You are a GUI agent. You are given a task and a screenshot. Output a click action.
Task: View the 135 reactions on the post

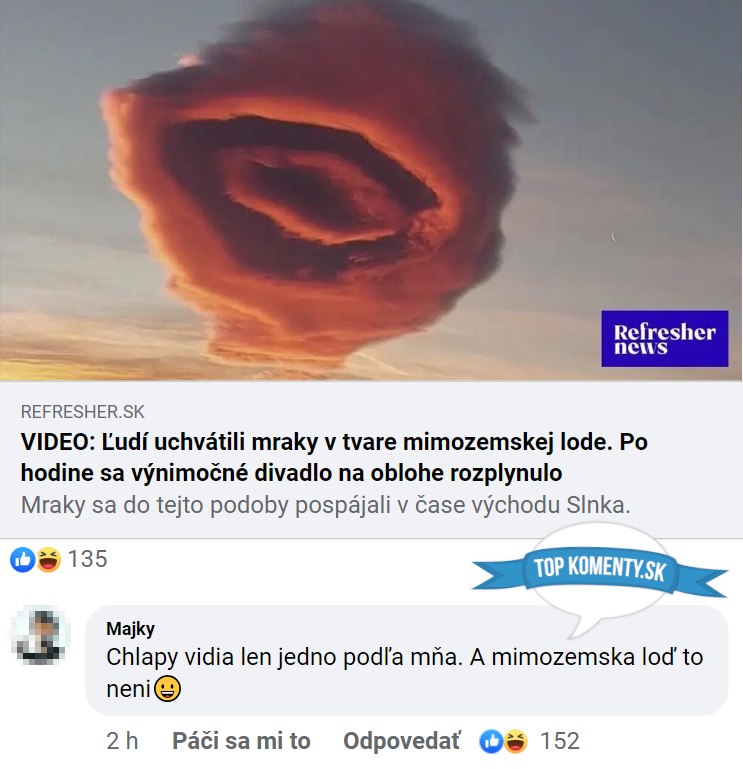tap(60, 559)
